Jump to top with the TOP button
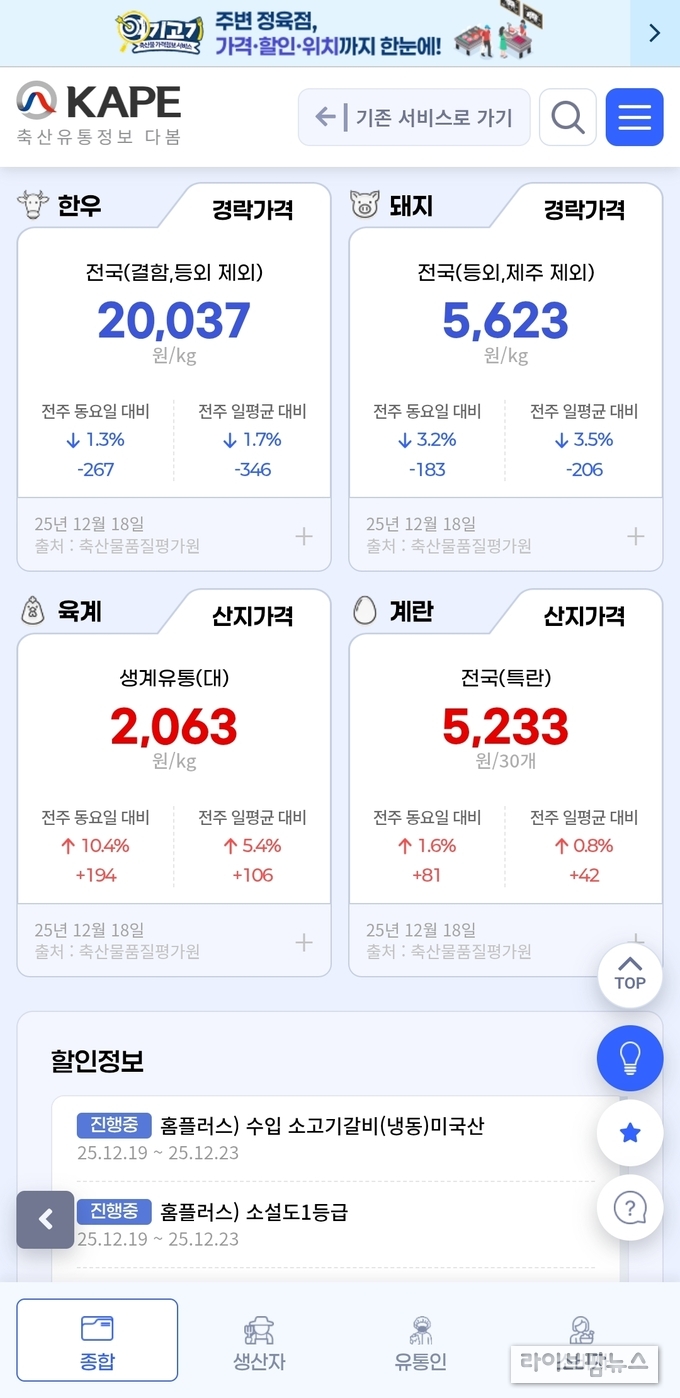 630,974
